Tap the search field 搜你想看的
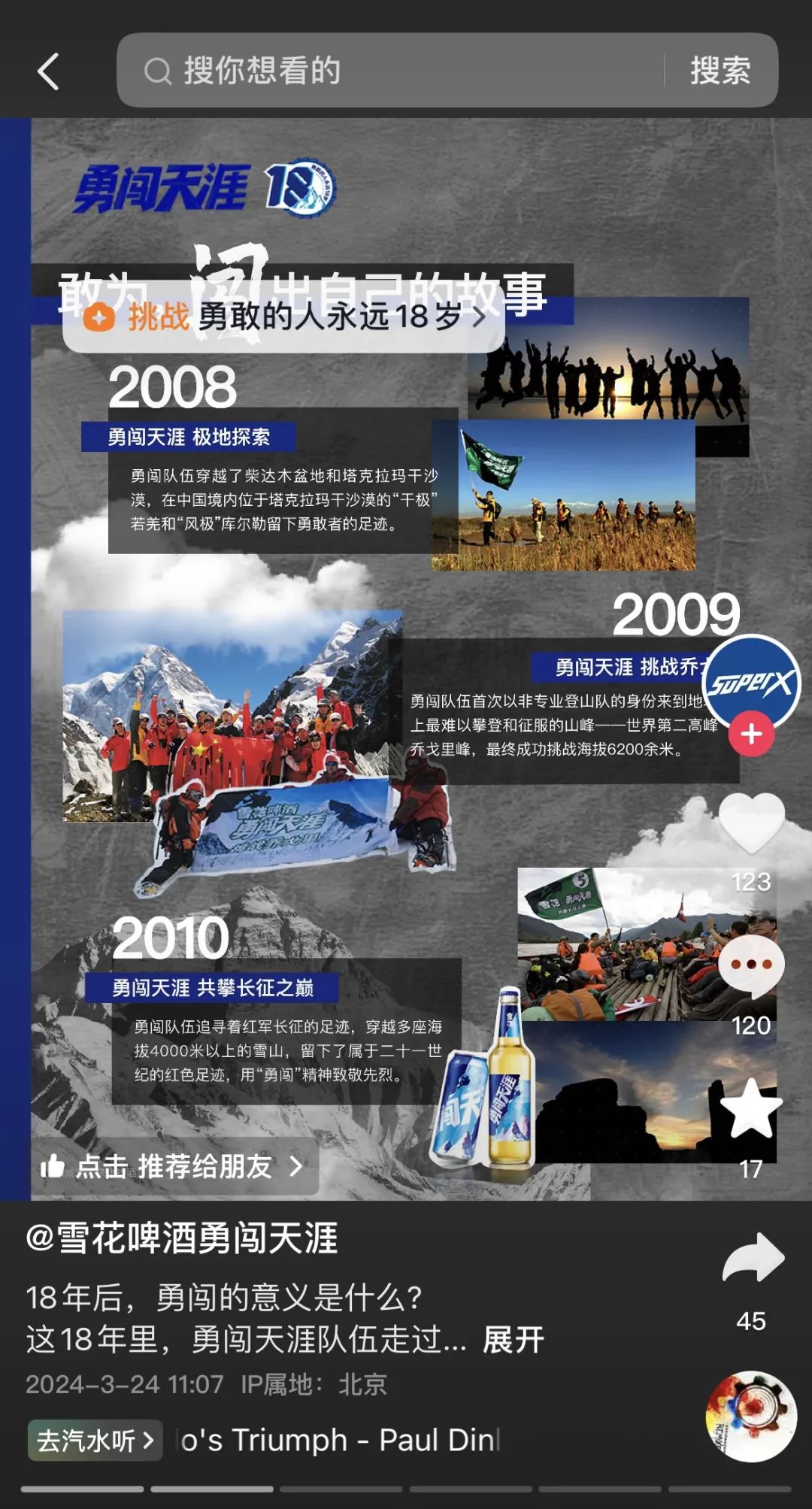 [x=391, y=71]
